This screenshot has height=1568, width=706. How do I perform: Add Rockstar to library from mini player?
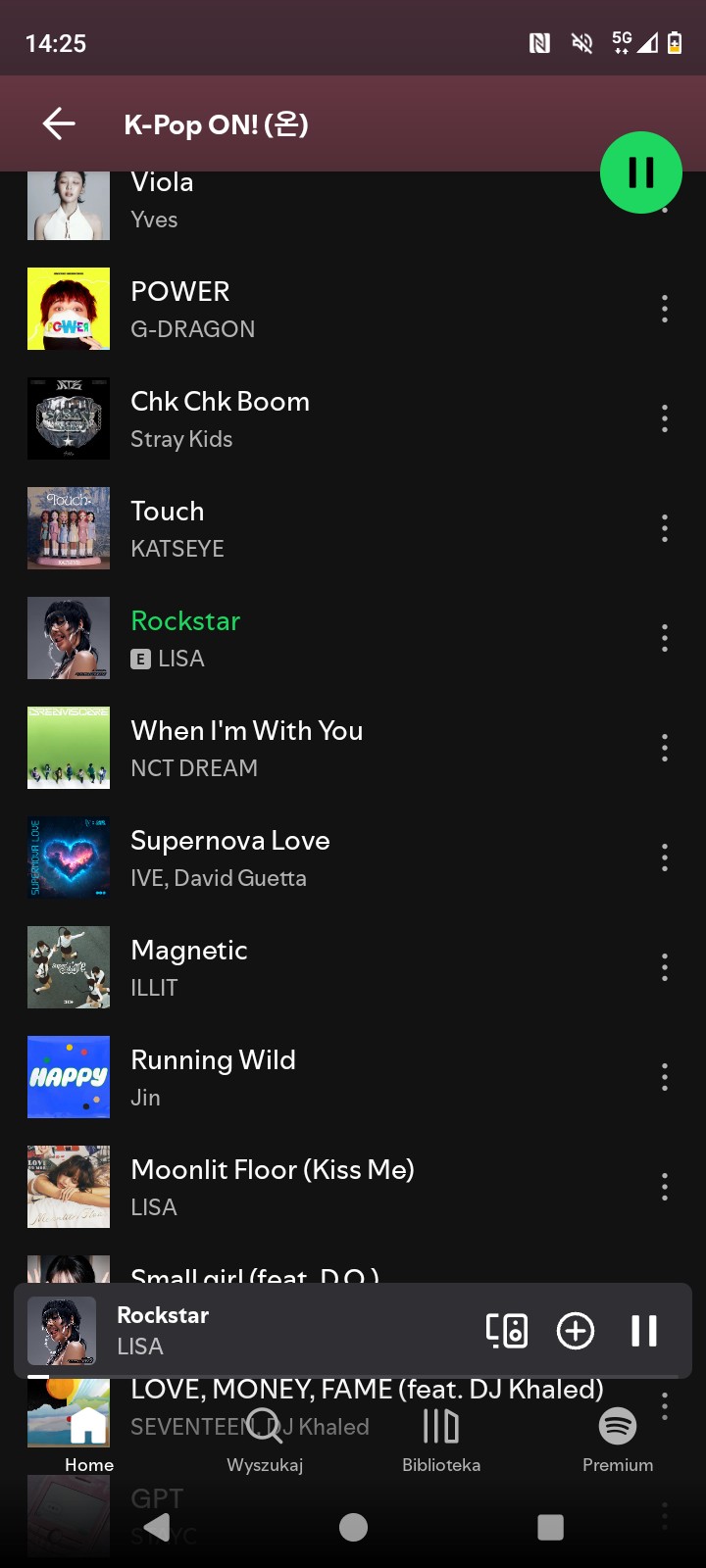[576, 1330]
